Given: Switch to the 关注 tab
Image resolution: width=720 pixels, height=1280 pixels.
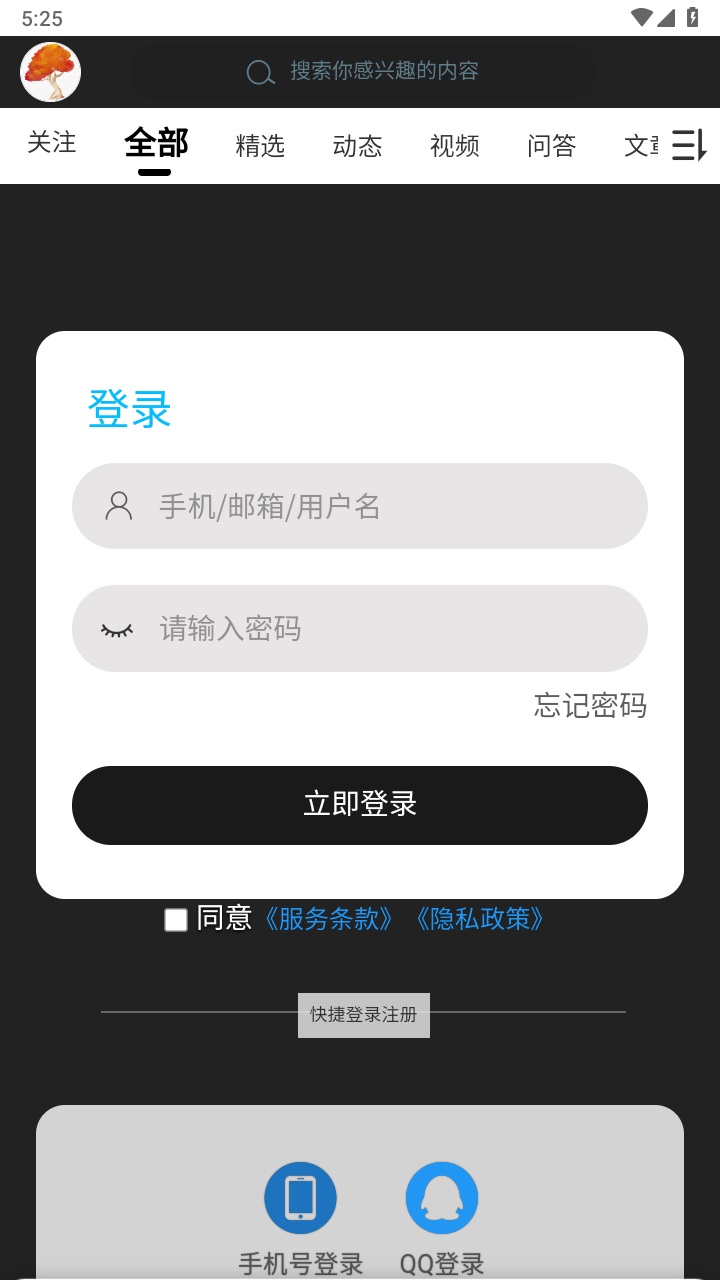Looking at the screenshot, I should pos(53,144).
